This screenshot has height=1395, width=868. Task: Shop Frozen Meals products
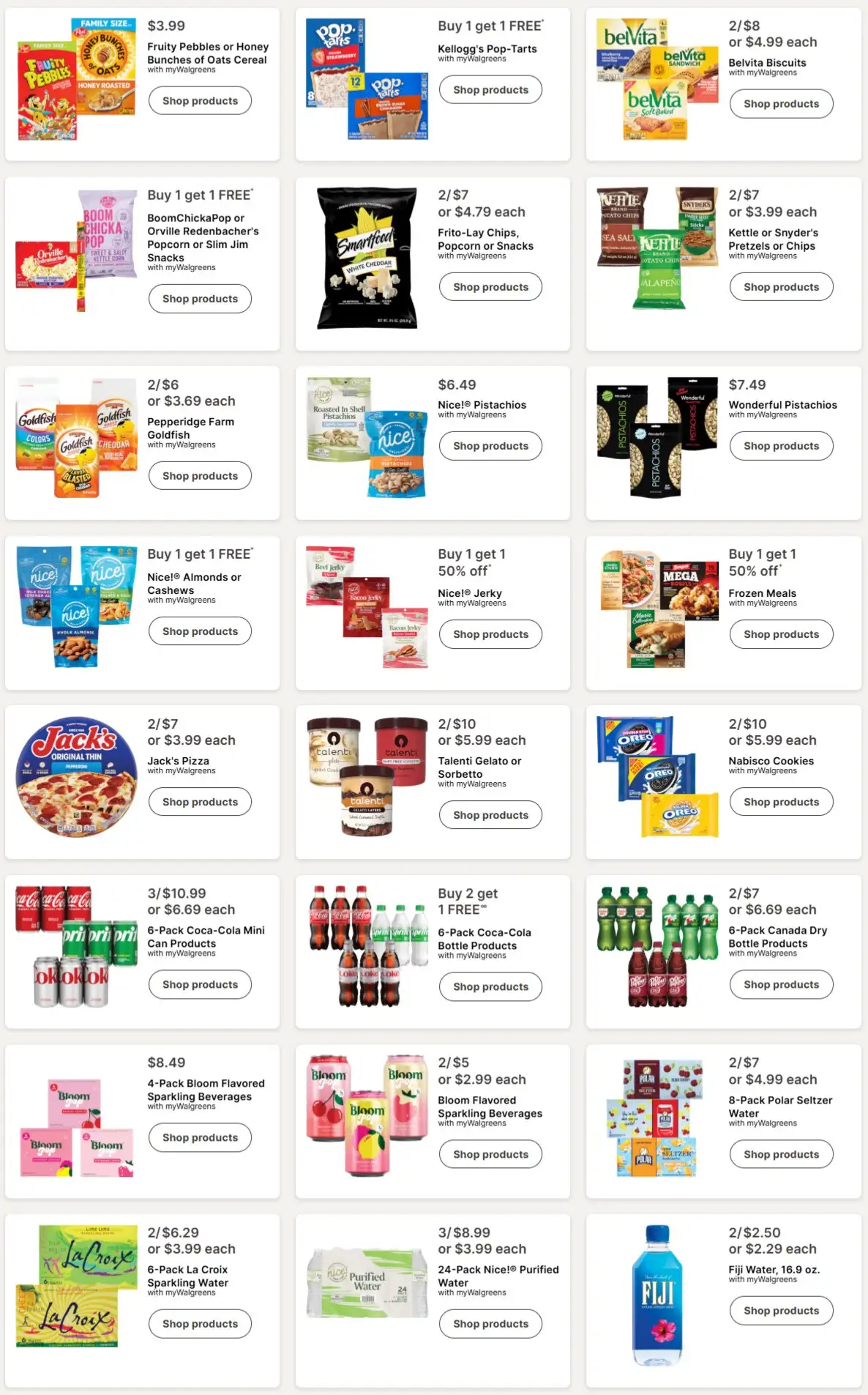[781, 634]
